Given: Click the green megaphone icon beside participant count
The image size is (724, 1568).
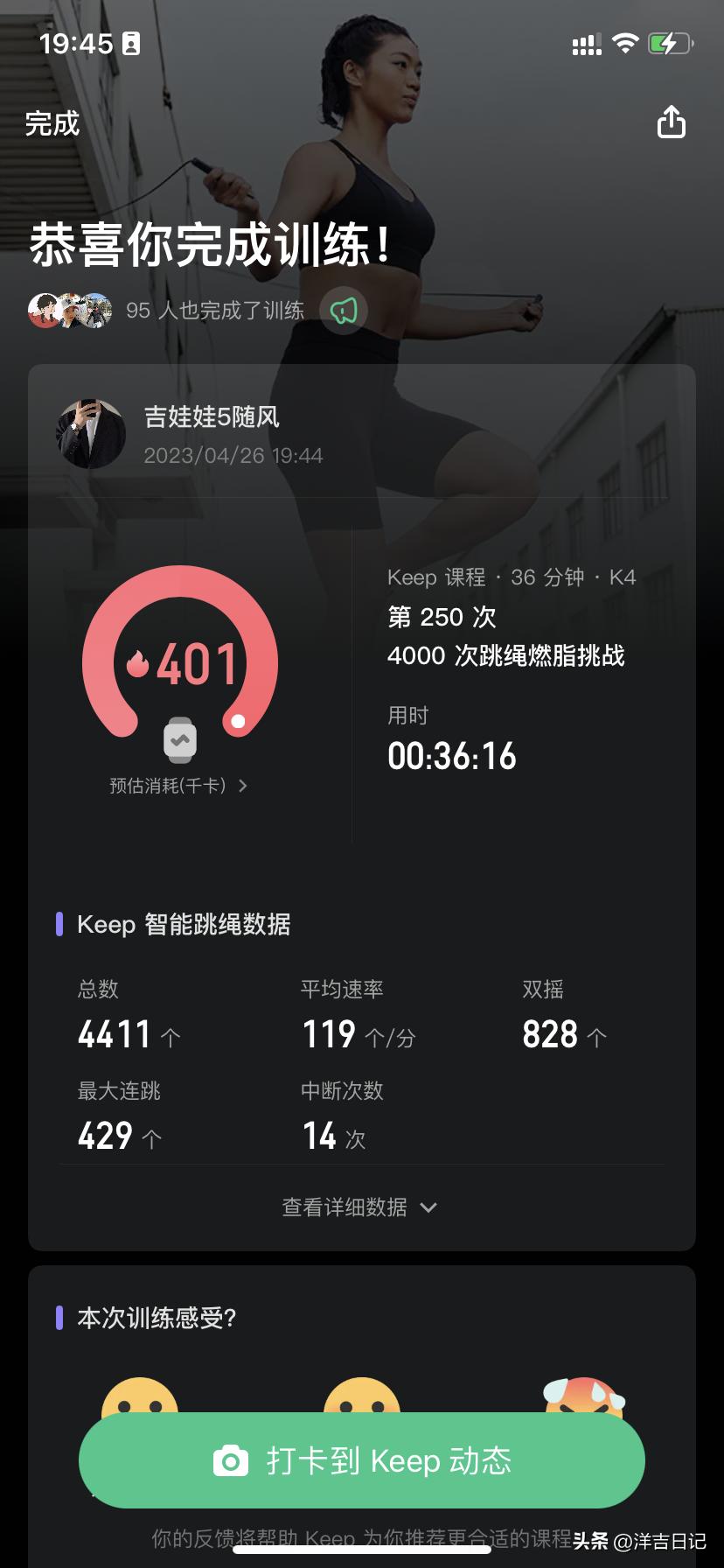Looking at the screenshot, I should pos(343,311).
